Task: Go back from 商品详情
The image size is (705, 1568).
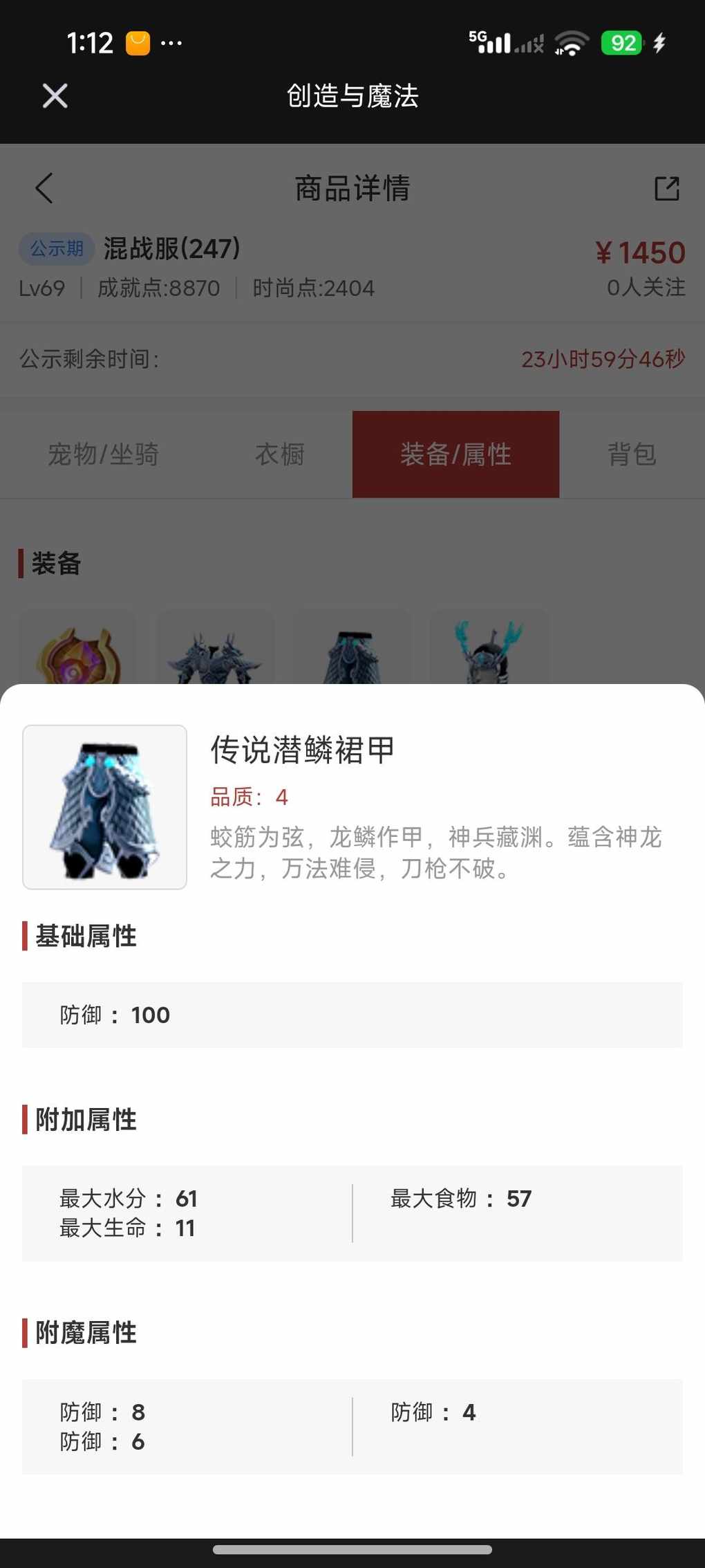Action: click(x=44, y=188)
